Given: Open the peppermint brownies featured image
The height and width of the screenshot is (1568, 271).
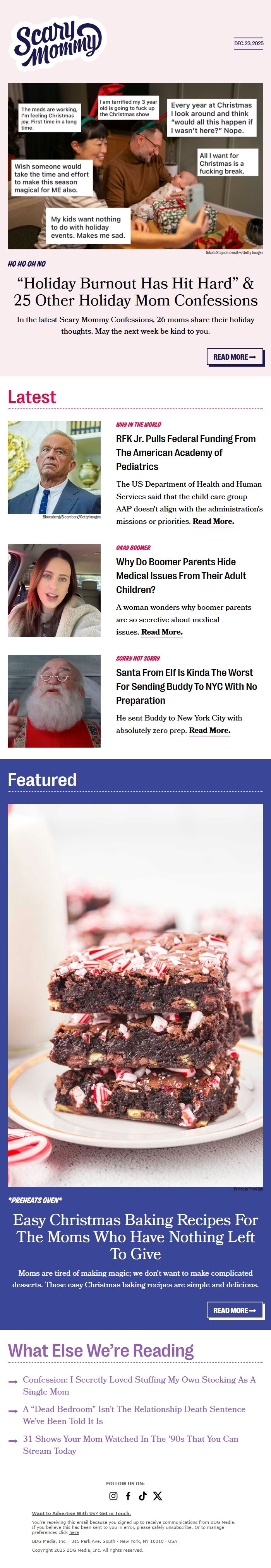Looking at the screenshot, I should 135,995.
